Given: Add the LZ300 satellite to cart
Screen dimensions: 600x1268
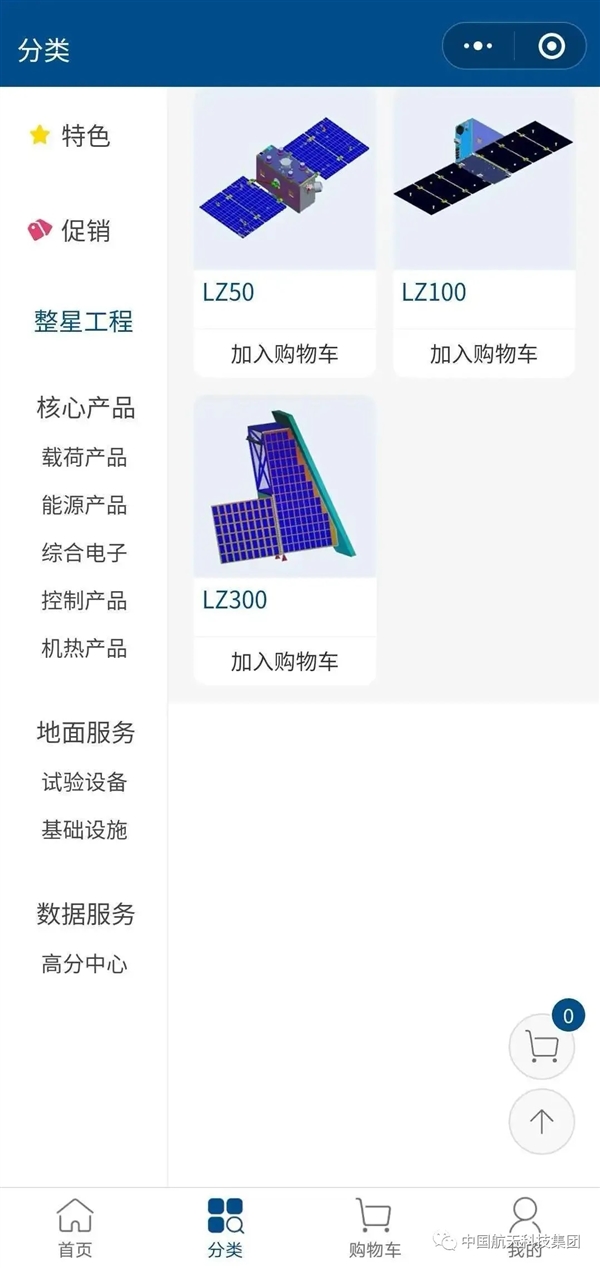Looking at the screenshot, I should point(284,662).
